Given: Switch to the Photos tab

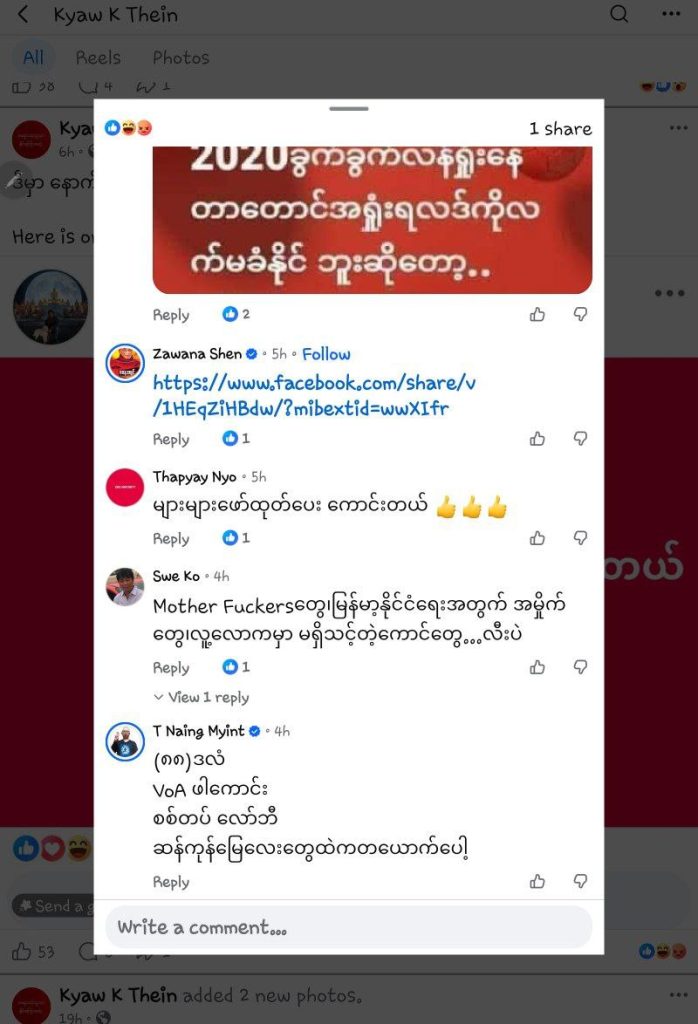Looking at the screenshot, I should pos(181,58).
